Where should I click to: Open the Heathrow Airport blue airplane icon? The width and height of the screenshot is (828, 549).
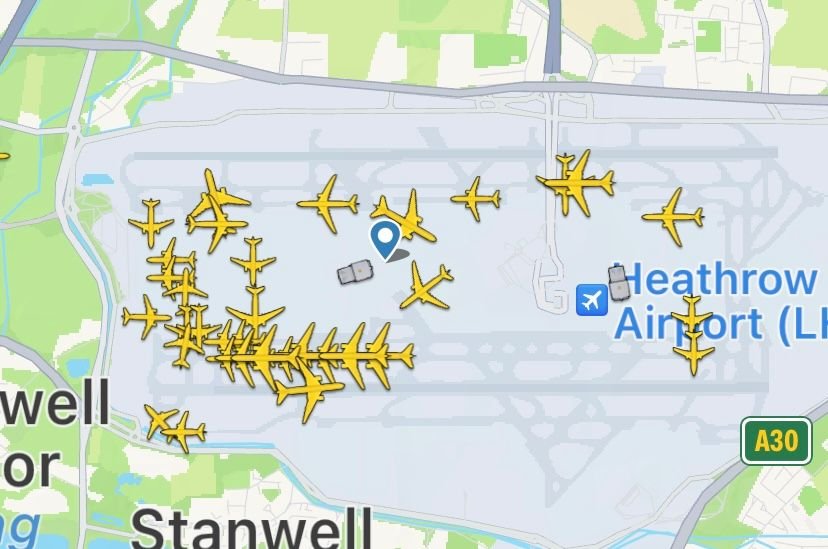[592, 298]
